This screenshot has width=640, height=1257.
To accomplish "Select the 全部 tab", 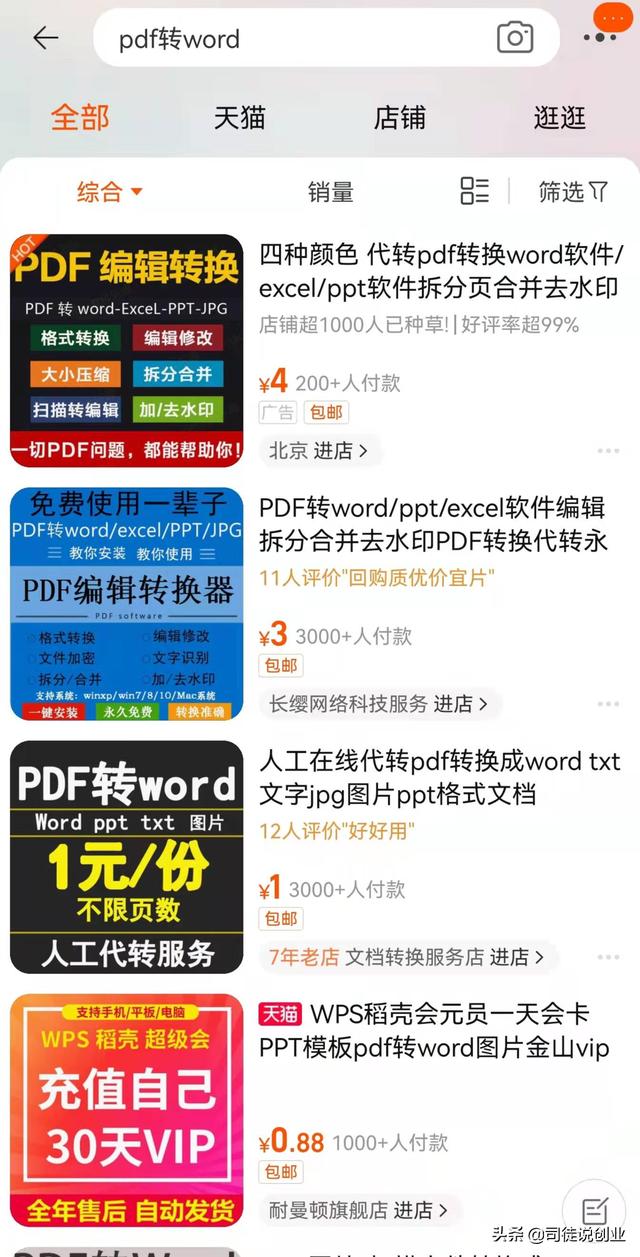I will (x=80, y=117).
